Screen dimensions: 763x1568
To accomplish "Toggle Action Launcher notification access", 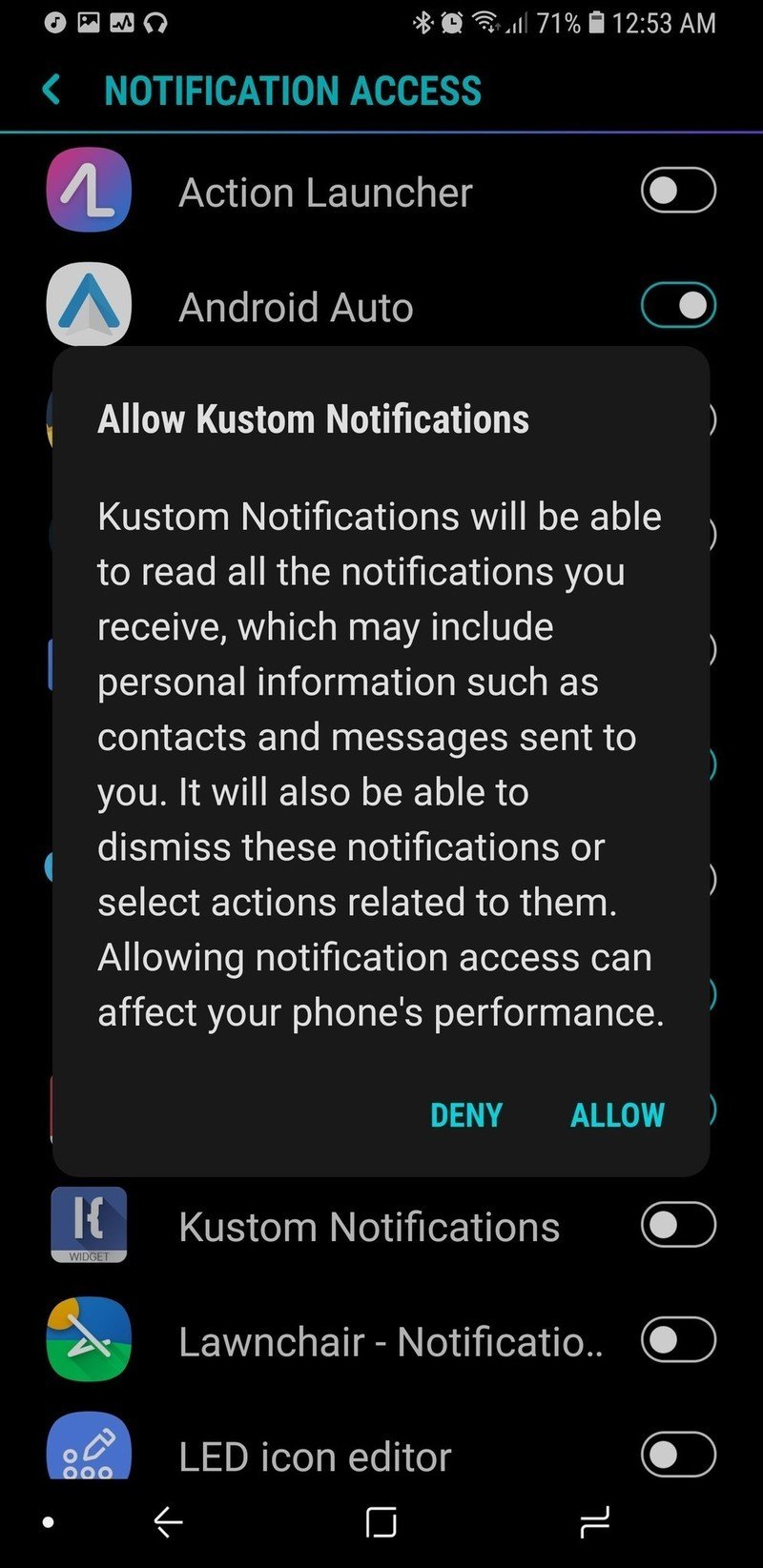I will 677,191.
